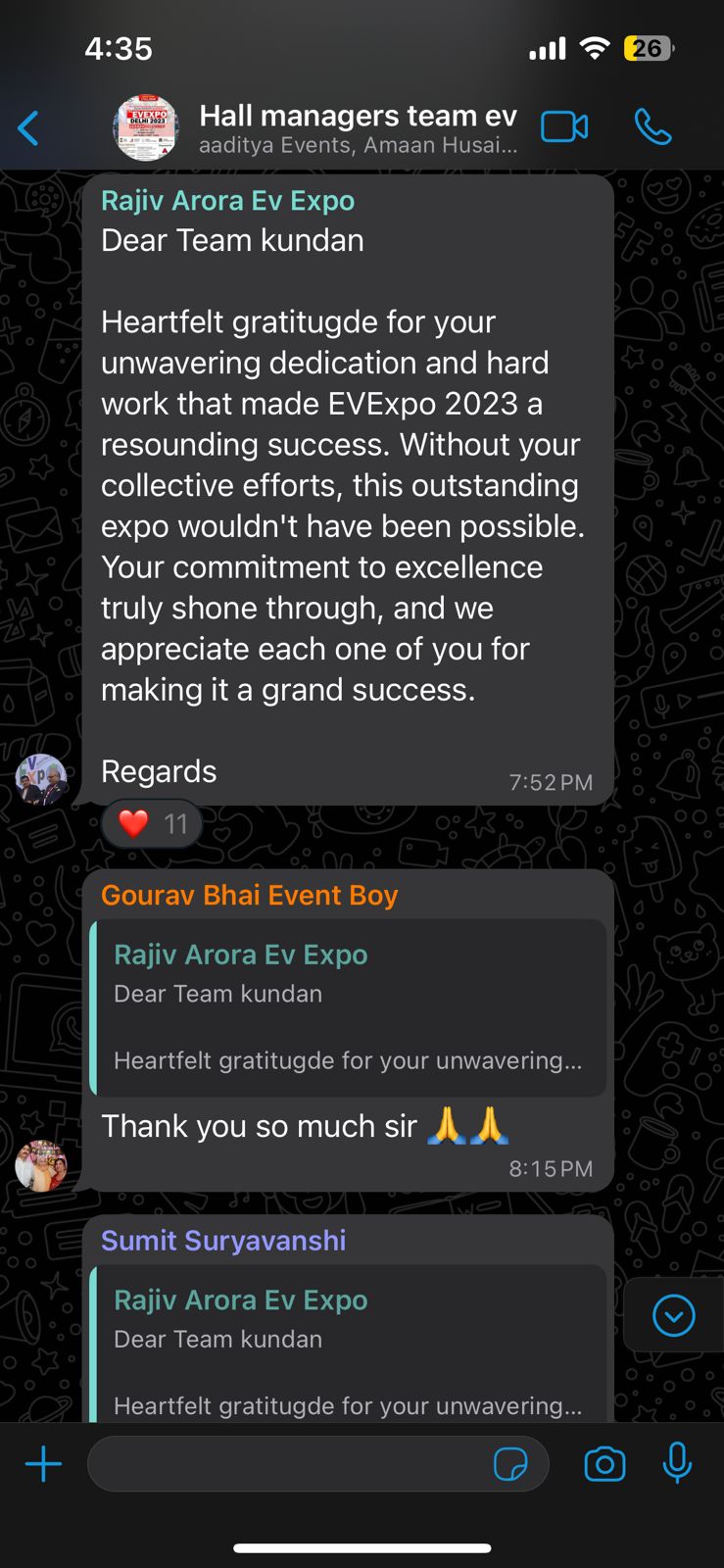Start a voice call with the group
Viewport: 724px width, 1568px height.
tap(652, 127)
